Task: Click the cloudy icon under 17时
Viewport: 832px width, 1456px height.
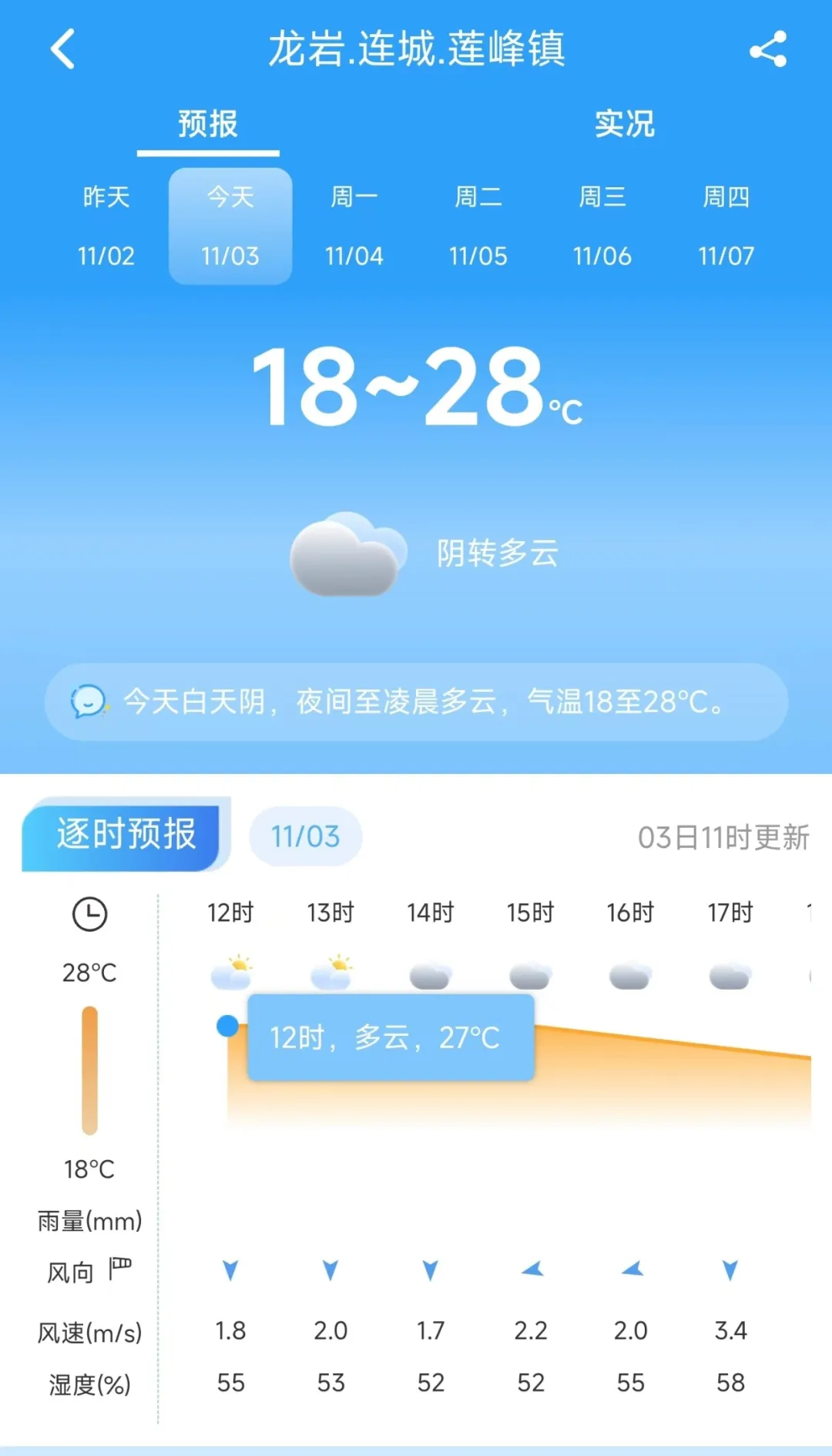Action: click(730, 973)
